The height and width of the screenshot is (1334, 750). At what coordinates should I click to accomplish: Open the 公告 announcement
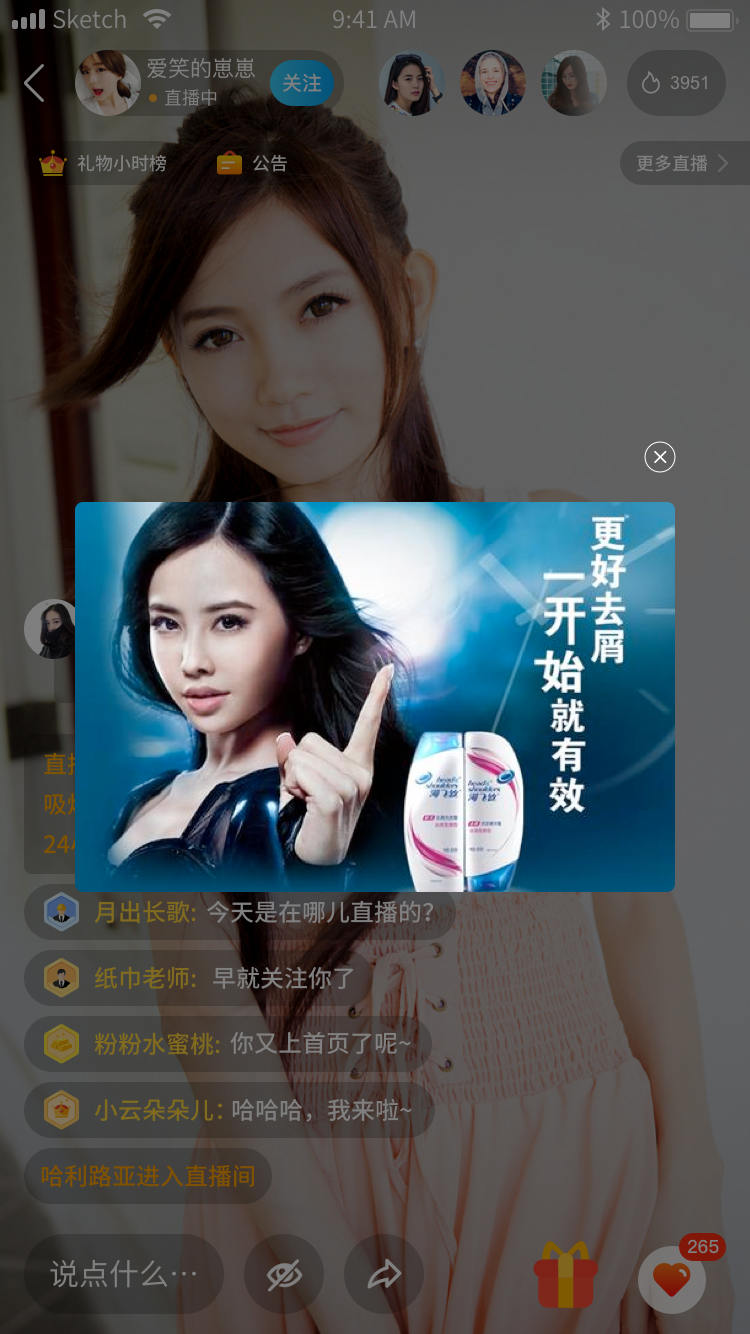[x=252, y=163]
